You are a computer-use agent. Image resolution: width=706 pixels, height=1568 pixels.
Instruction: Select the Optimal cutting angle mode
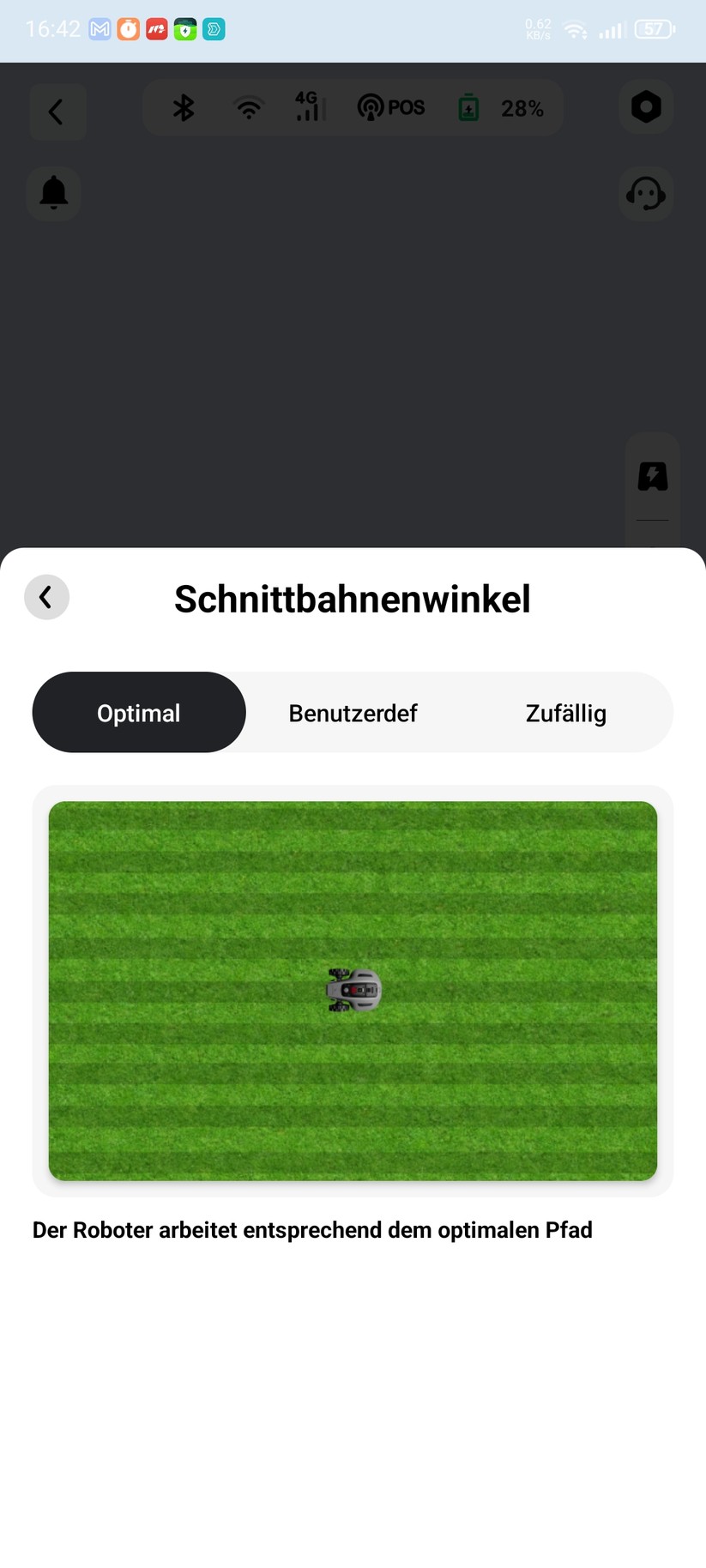click(139, 713)
